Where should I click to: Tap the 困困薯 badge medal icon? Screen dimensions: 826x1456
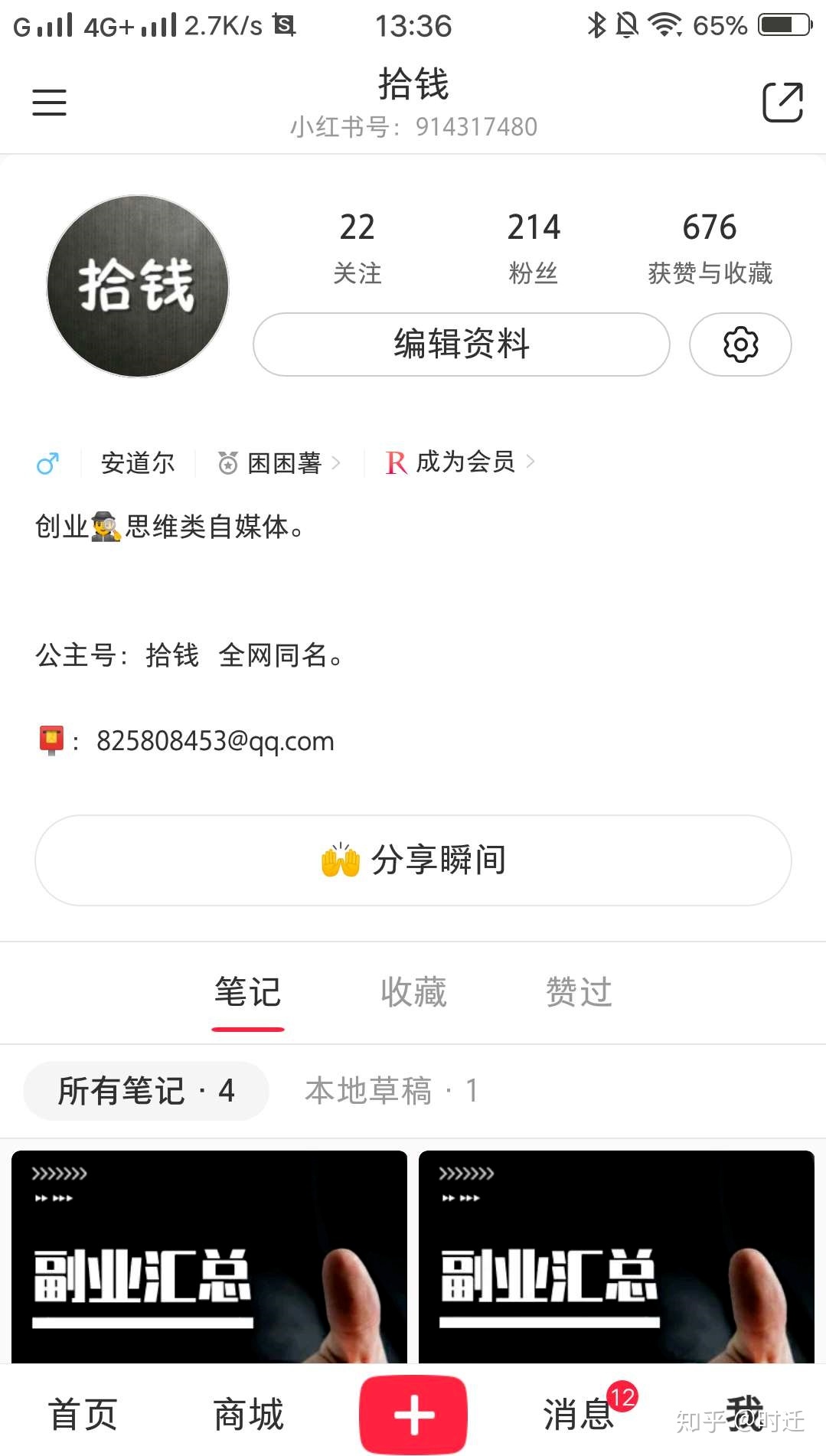pyautogui.click(x=228, y=463)
